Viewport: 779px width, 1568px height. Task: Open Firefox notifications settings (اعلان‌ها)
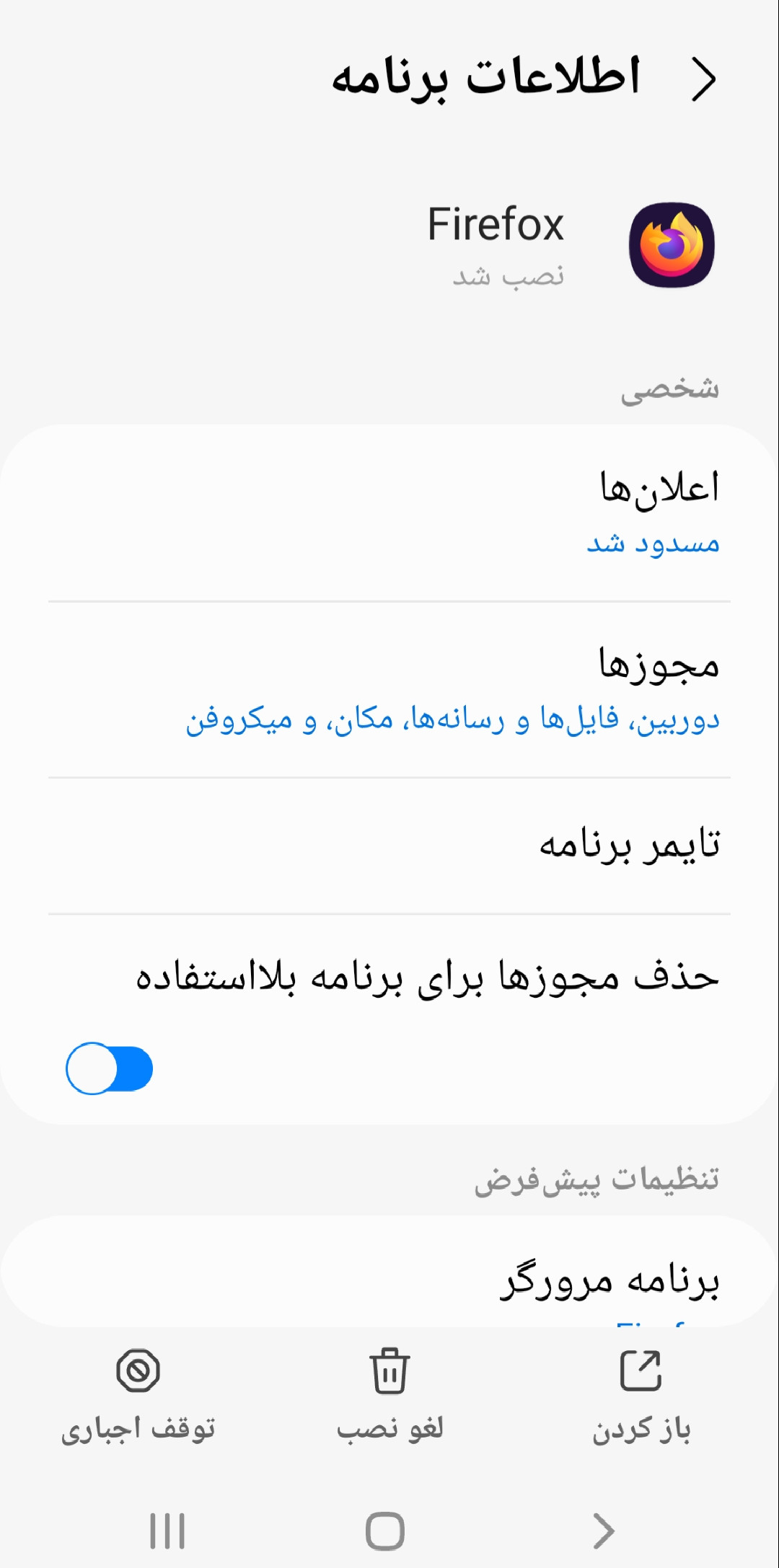click(389, 513)
